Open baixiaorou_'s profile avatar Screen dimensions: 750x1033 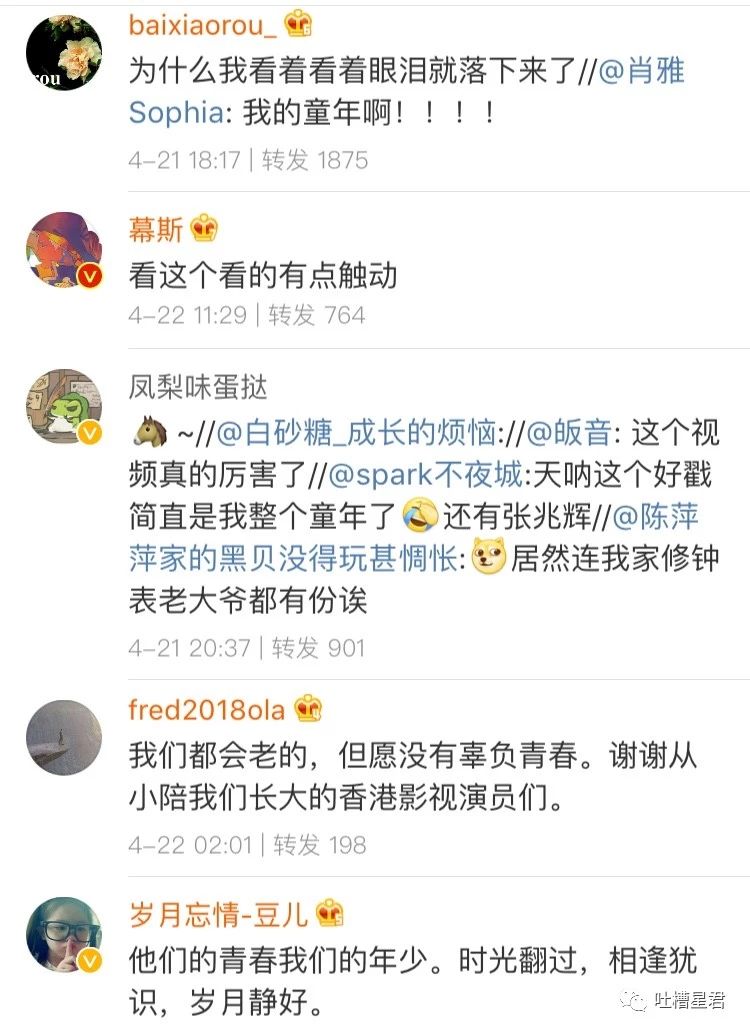(63, 53)
